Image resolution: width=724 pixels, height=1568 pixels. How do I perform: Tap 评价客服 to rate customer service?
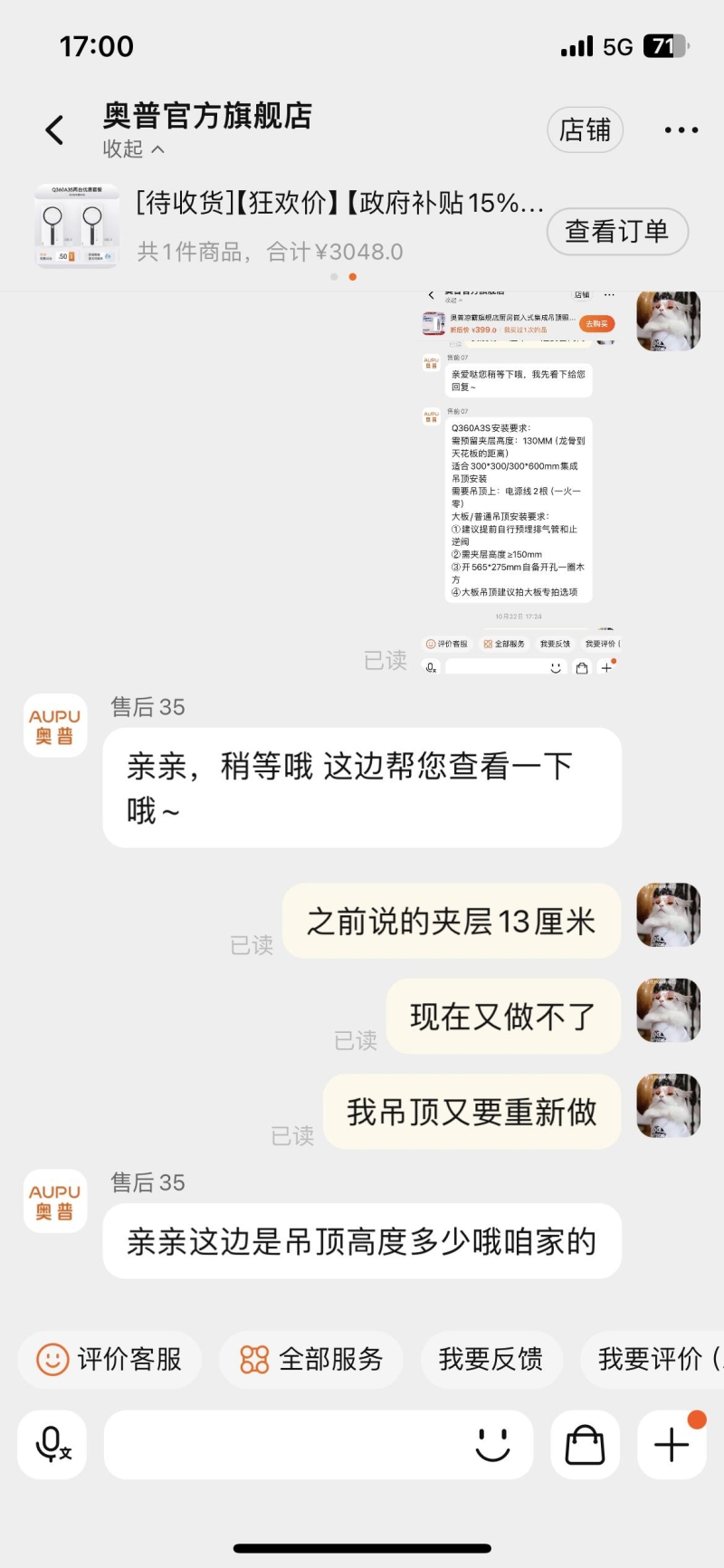(110, 1359)
